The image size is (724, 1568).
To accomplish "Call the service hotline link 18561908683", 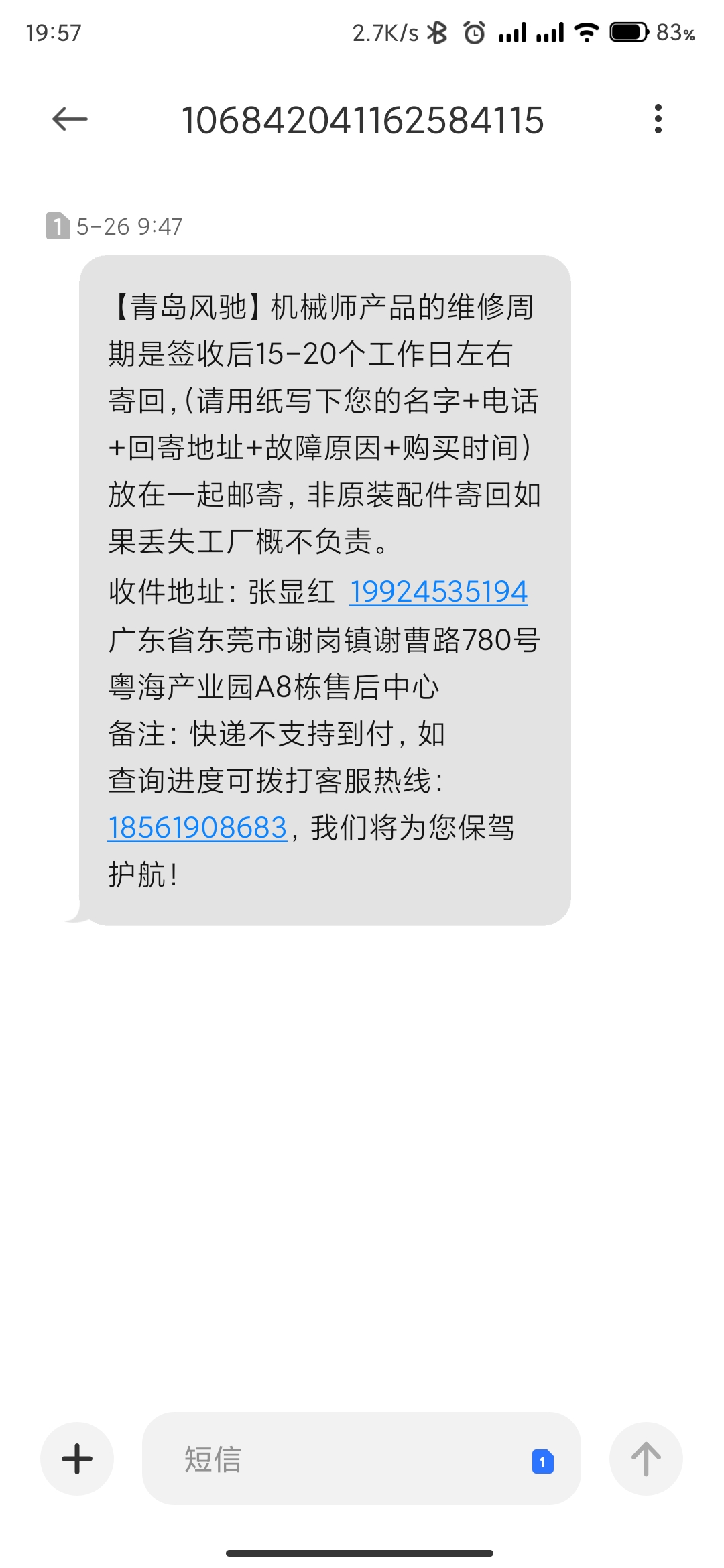I will (x=198, y=828).
